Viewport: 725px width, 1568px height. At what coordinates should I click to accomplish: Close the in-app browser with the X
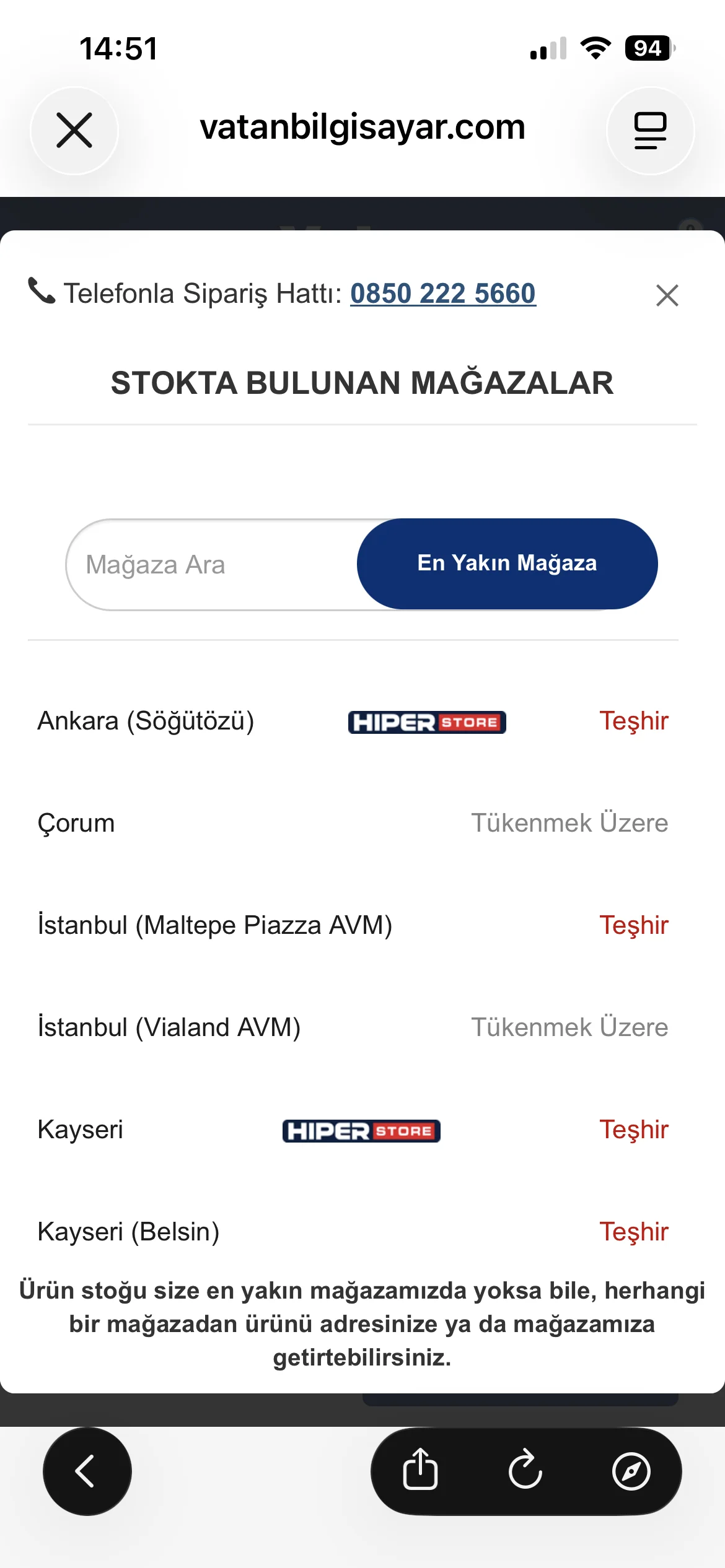pos(74,131)
